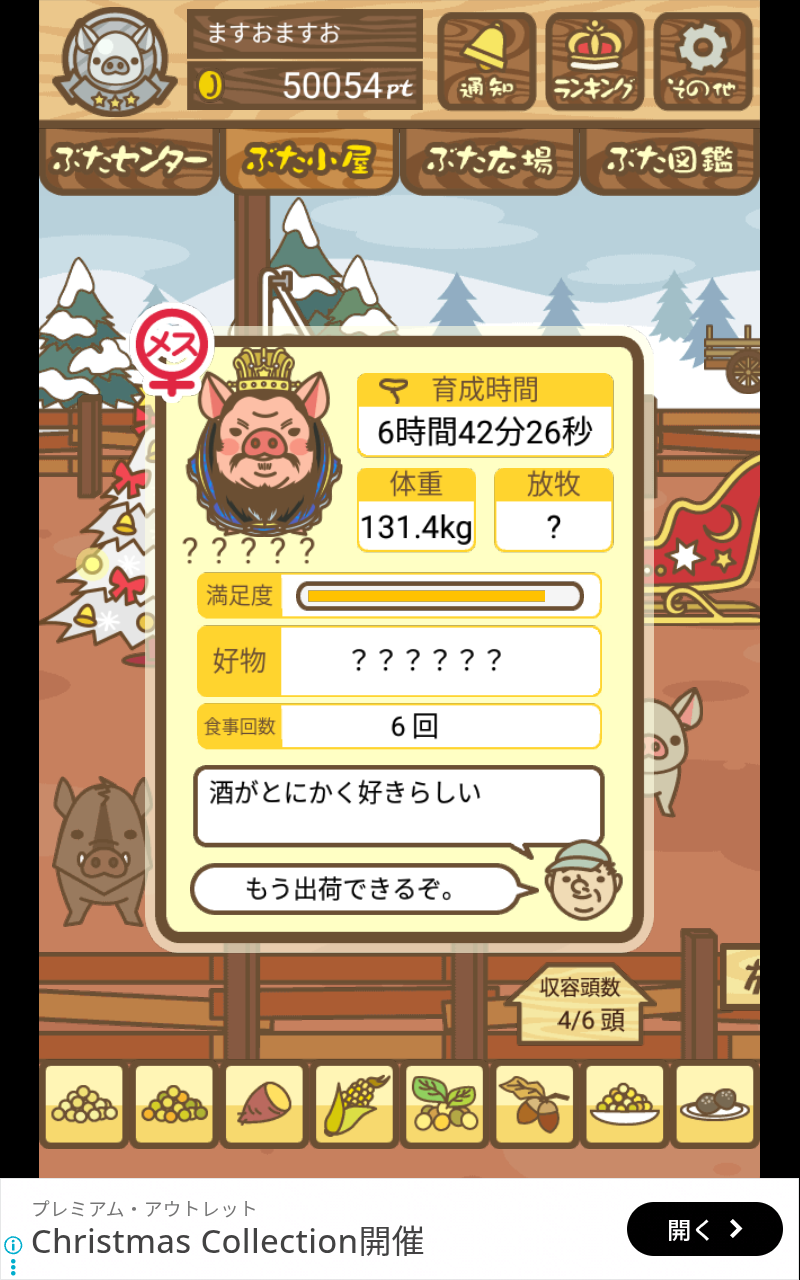Tap 開く on the Christmas Collection ad
This screenshot has width=800, height=1280.
pyautogui.click(x=704, y=1229)
